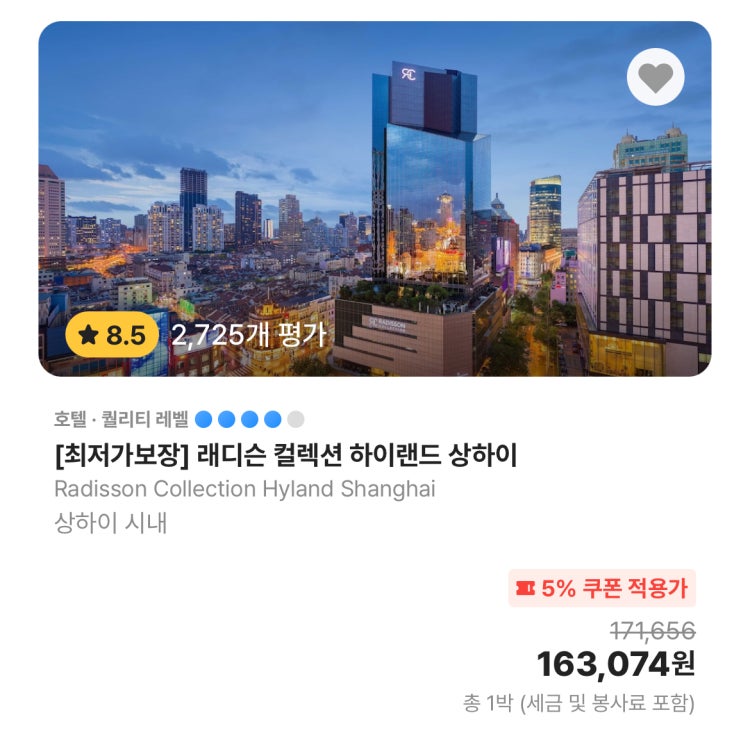Image resolution: width=750 pixels, height=738 pixels.
Task: Open the Radisson Collection Hyland Shanghai hotel card
Action: point(286,457)
